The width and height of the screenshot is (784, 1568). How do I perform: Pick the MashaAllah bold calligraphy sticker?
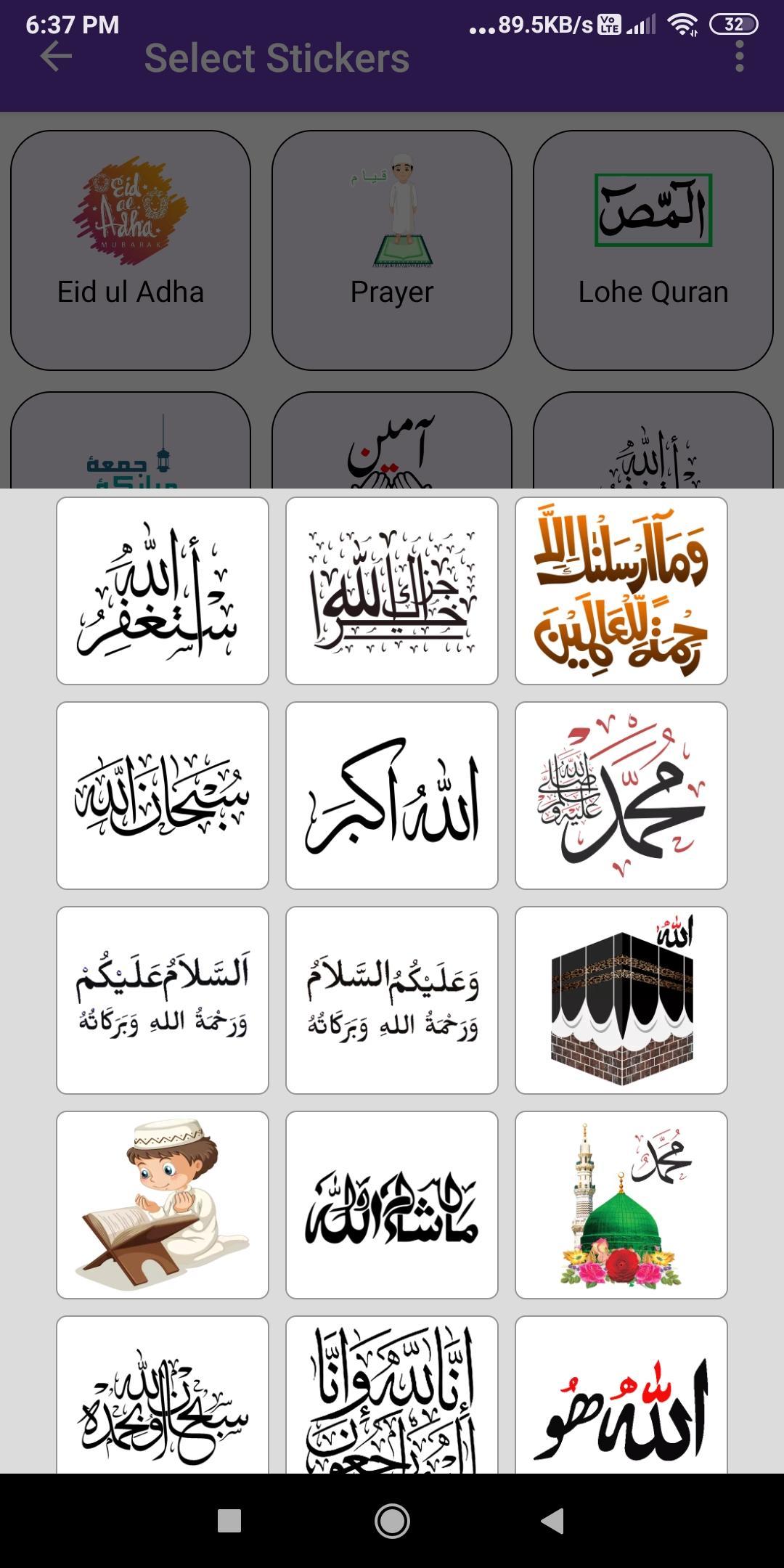click(392, 1205)
